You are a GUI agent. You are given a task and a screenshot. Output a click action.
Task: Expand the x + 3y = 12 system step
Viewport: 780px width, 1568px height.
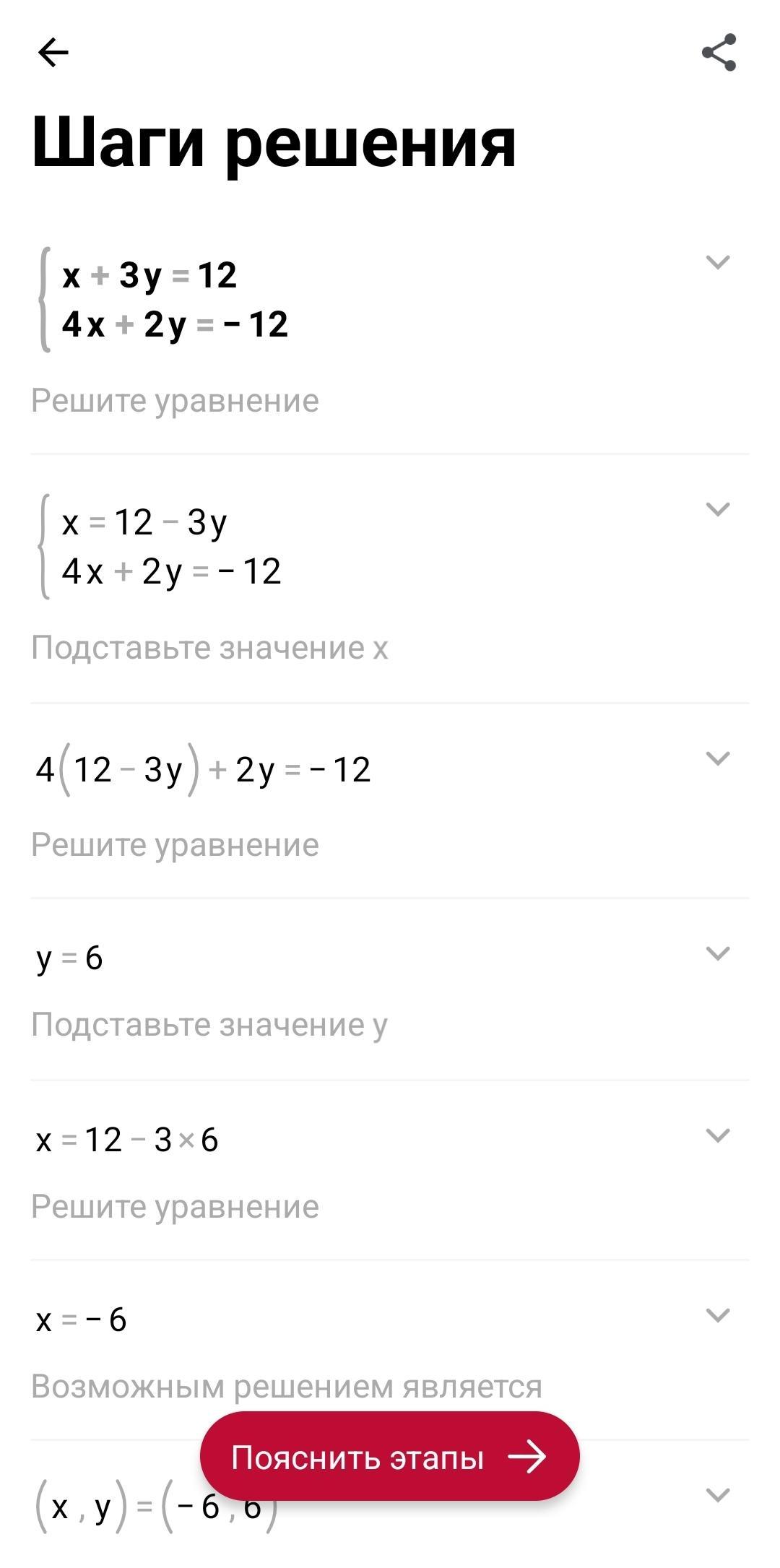coord(717,262)
